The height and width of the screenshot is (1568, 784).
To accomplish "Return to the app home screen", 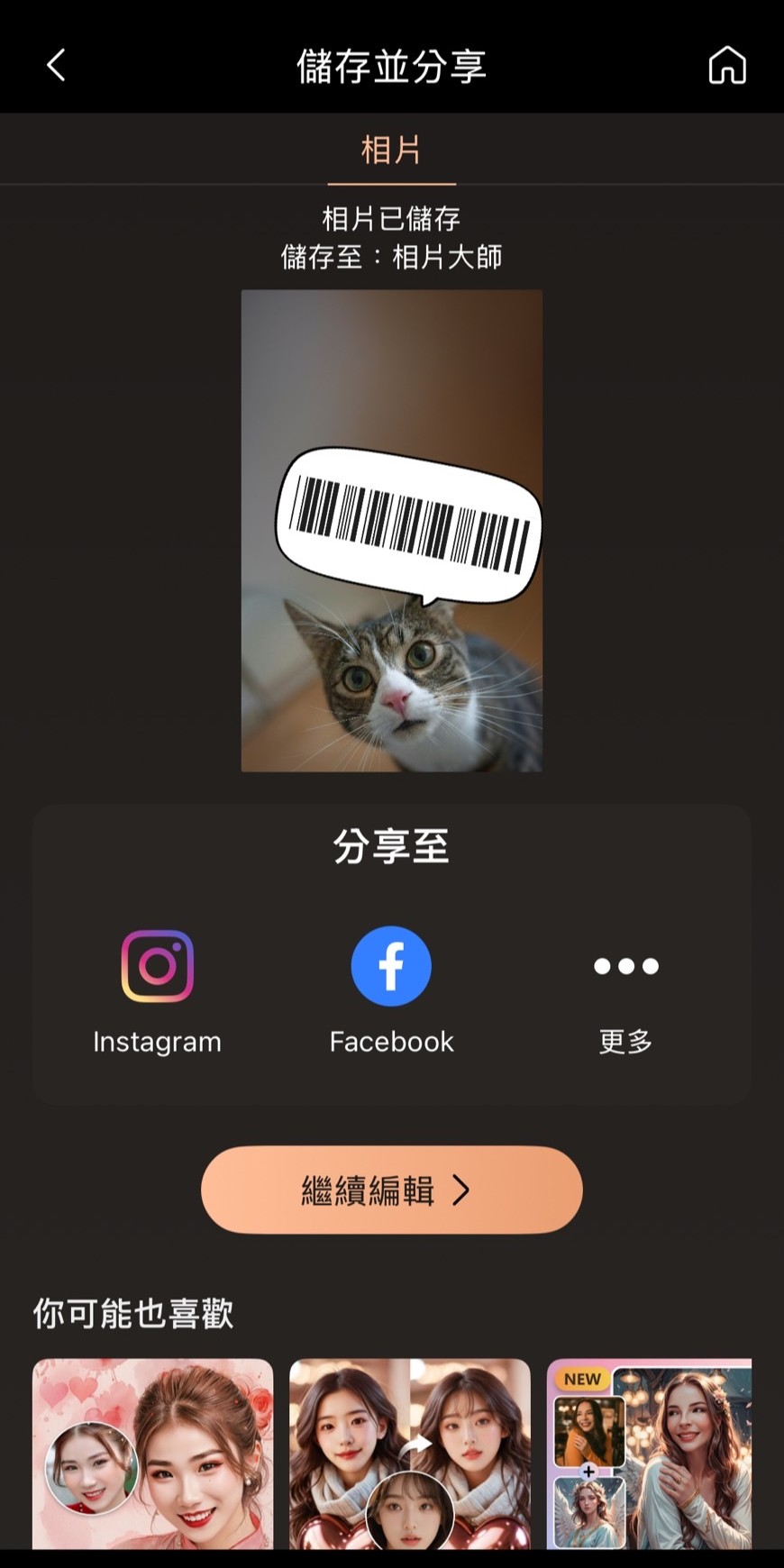I will point(726,65).
